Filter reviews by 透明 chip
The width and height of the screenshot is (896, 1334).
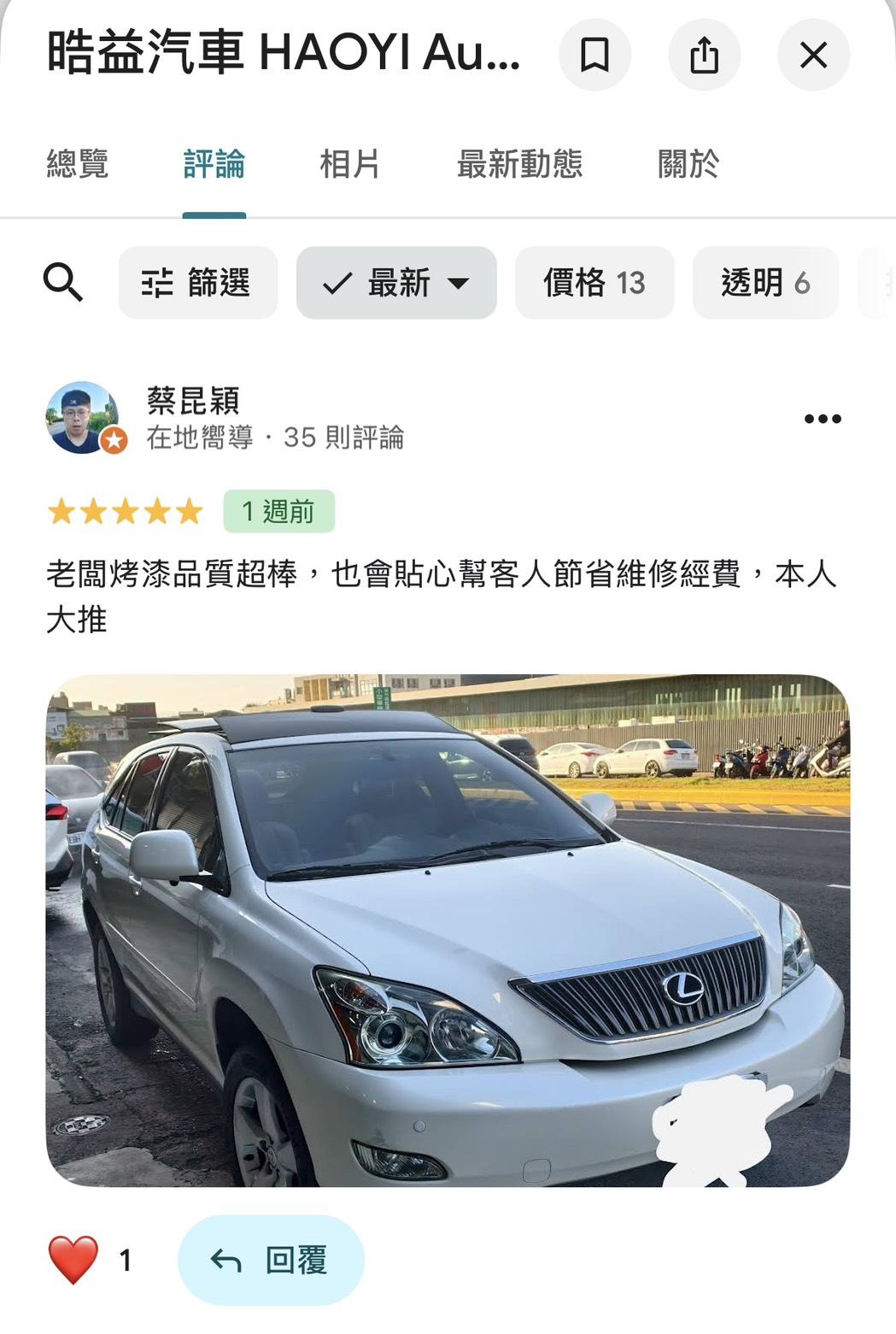[765, 283]
